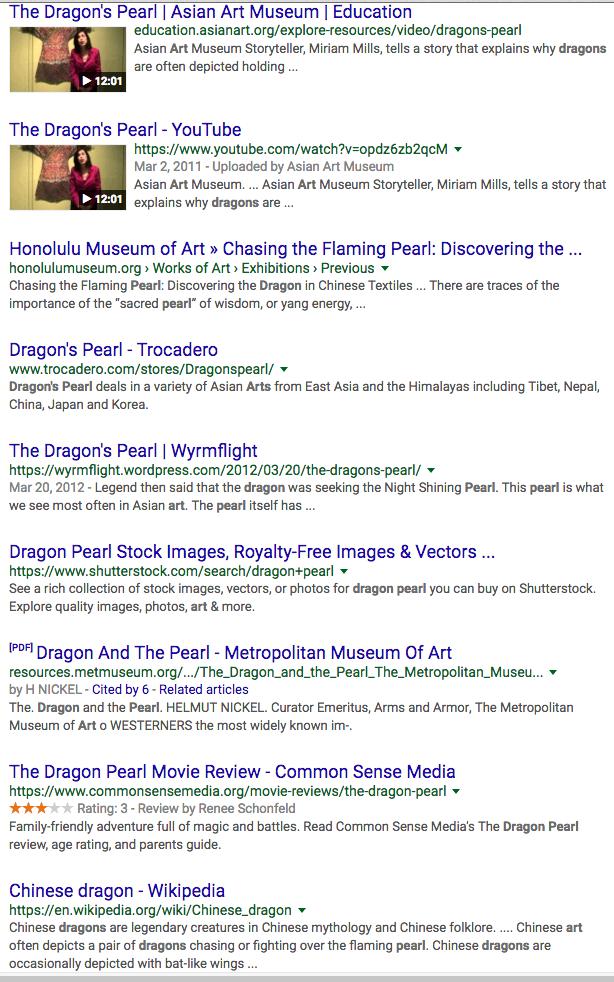Expand dropdown arrow beside the commonsensemedia.org URL
The image size is (614, 982).
pos(457,792)
